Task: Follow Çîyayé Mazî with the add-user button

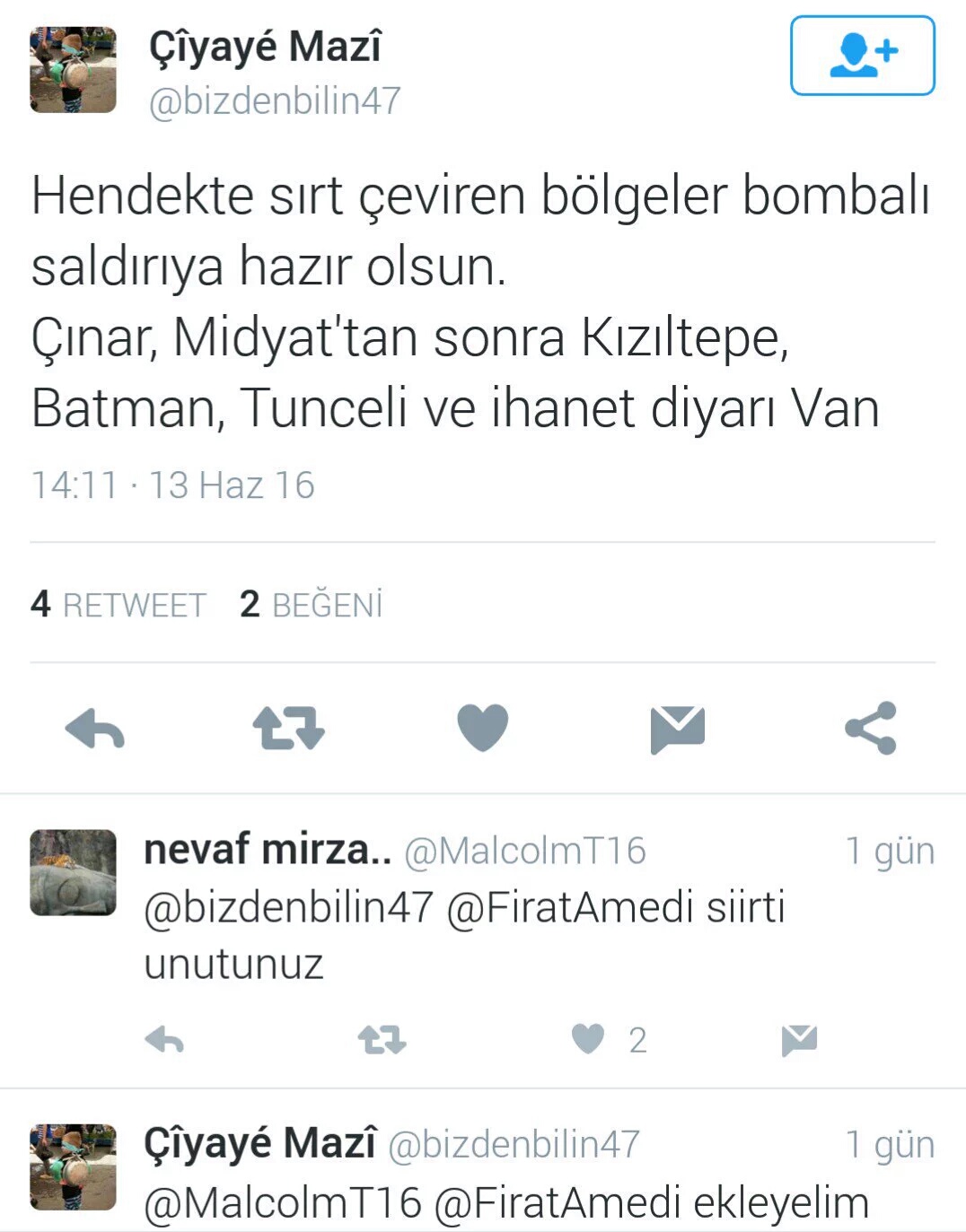Action: pos(862,56)
